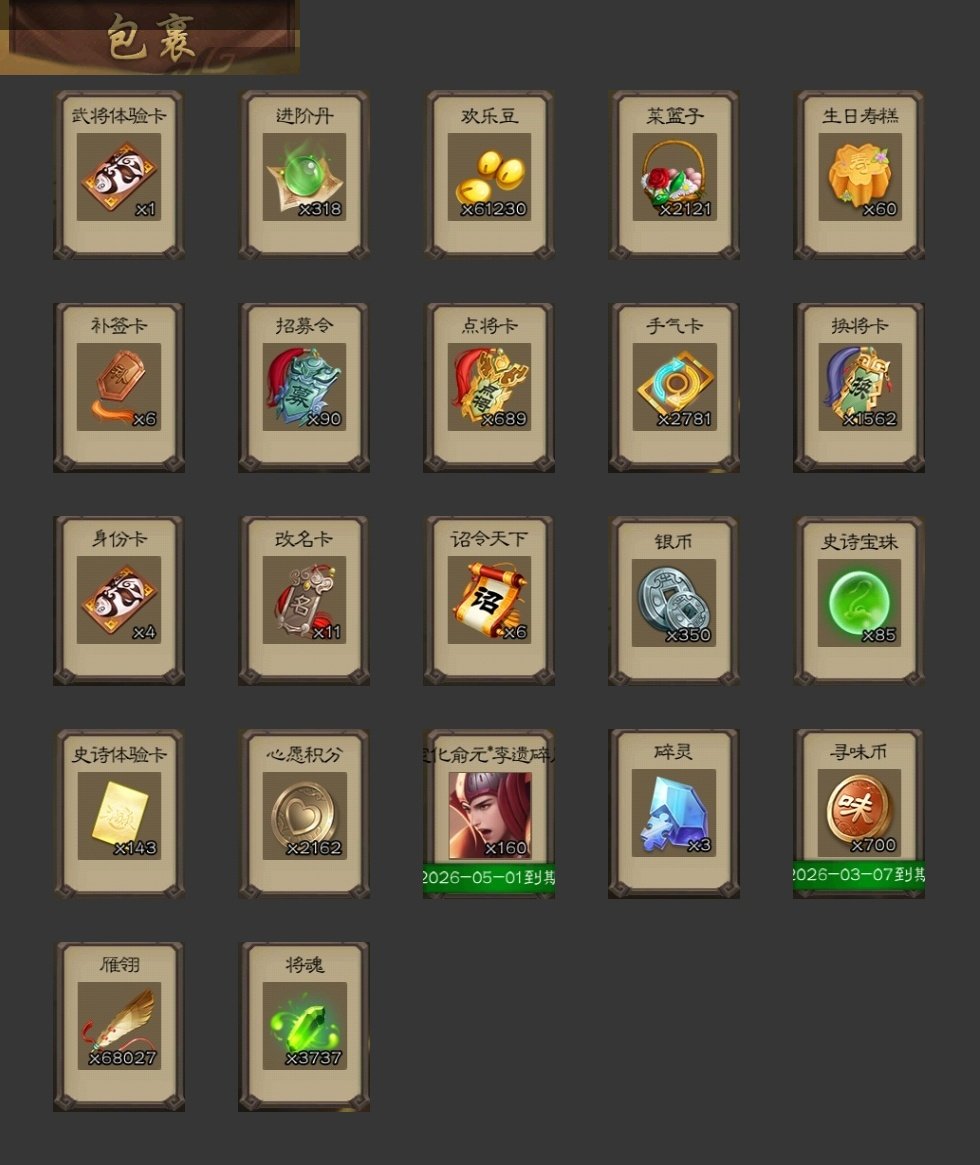Tap the 欢乐豆 item card

[489, 176]
